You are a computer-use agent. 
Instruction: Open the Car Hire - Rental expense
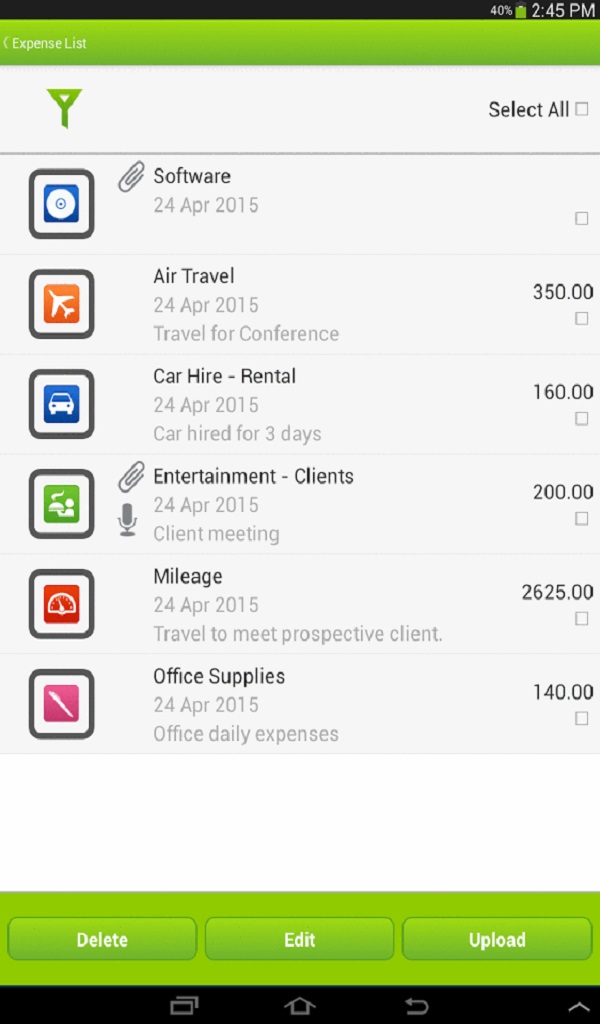300,405
